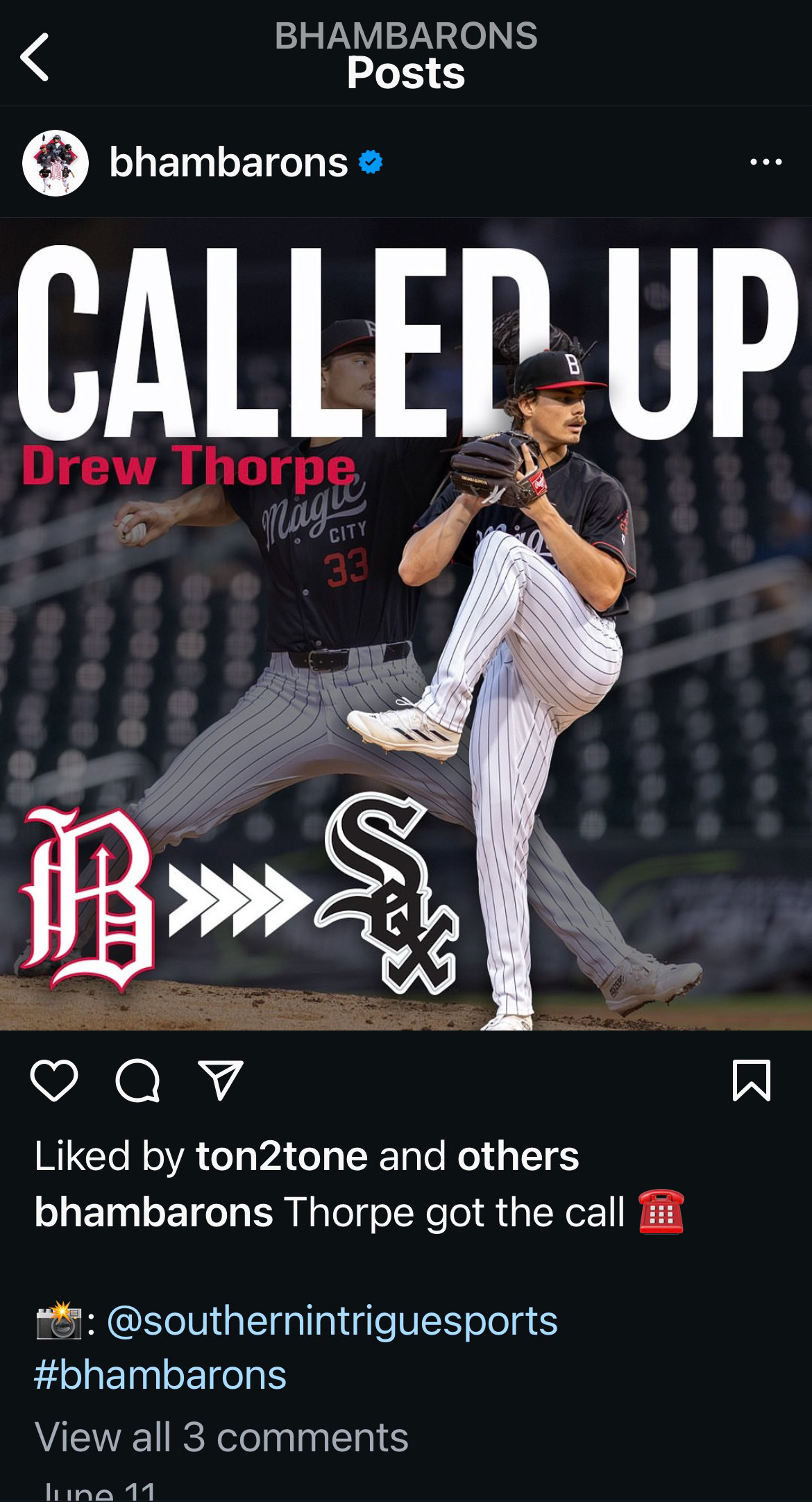Like the Drew Thorpe post
The height and width of the screenshot is (1502, 812).
54,1080
